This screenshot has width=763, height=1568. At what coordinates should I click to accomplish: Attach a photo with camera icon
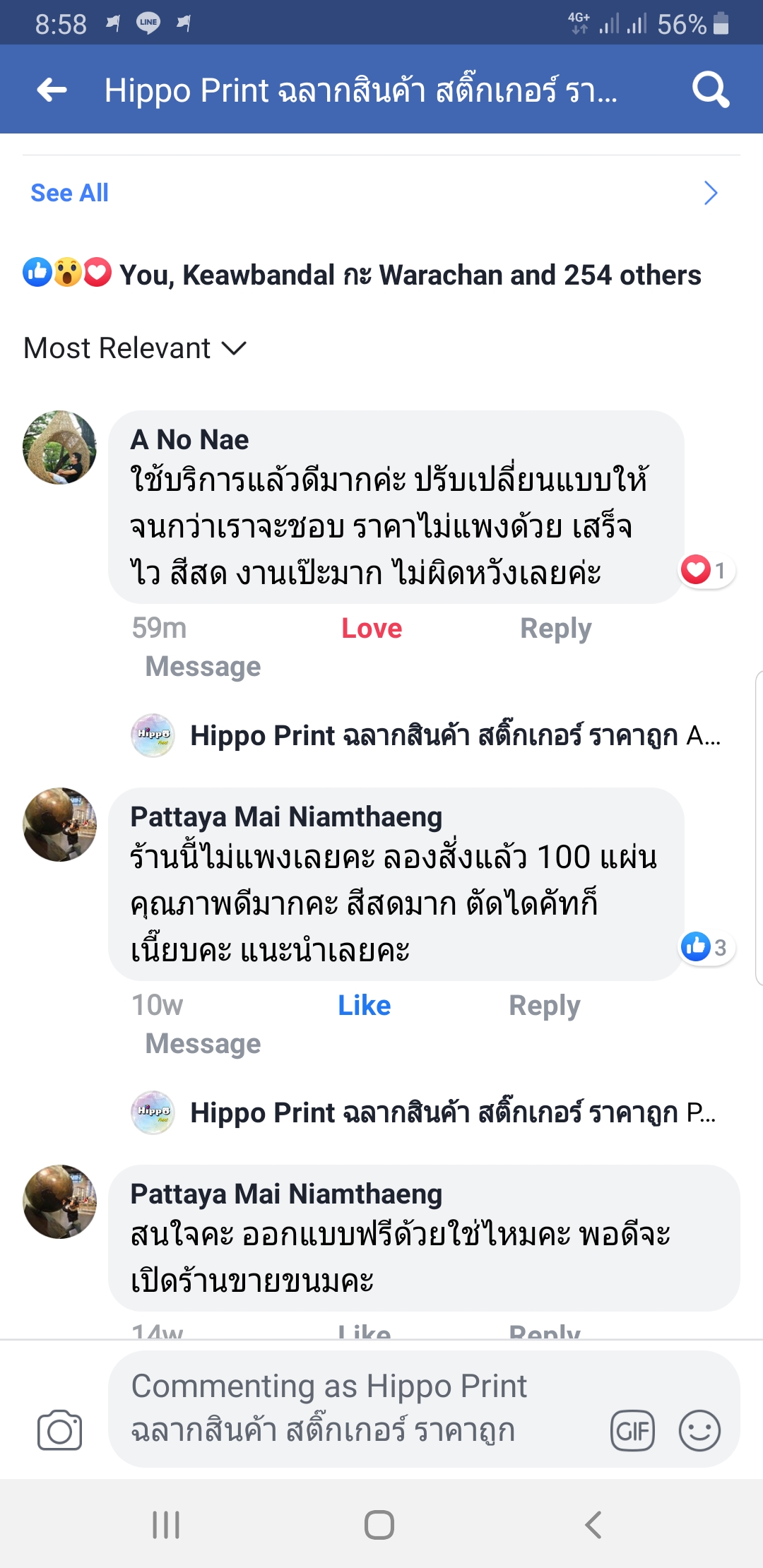coord(59,1430)
